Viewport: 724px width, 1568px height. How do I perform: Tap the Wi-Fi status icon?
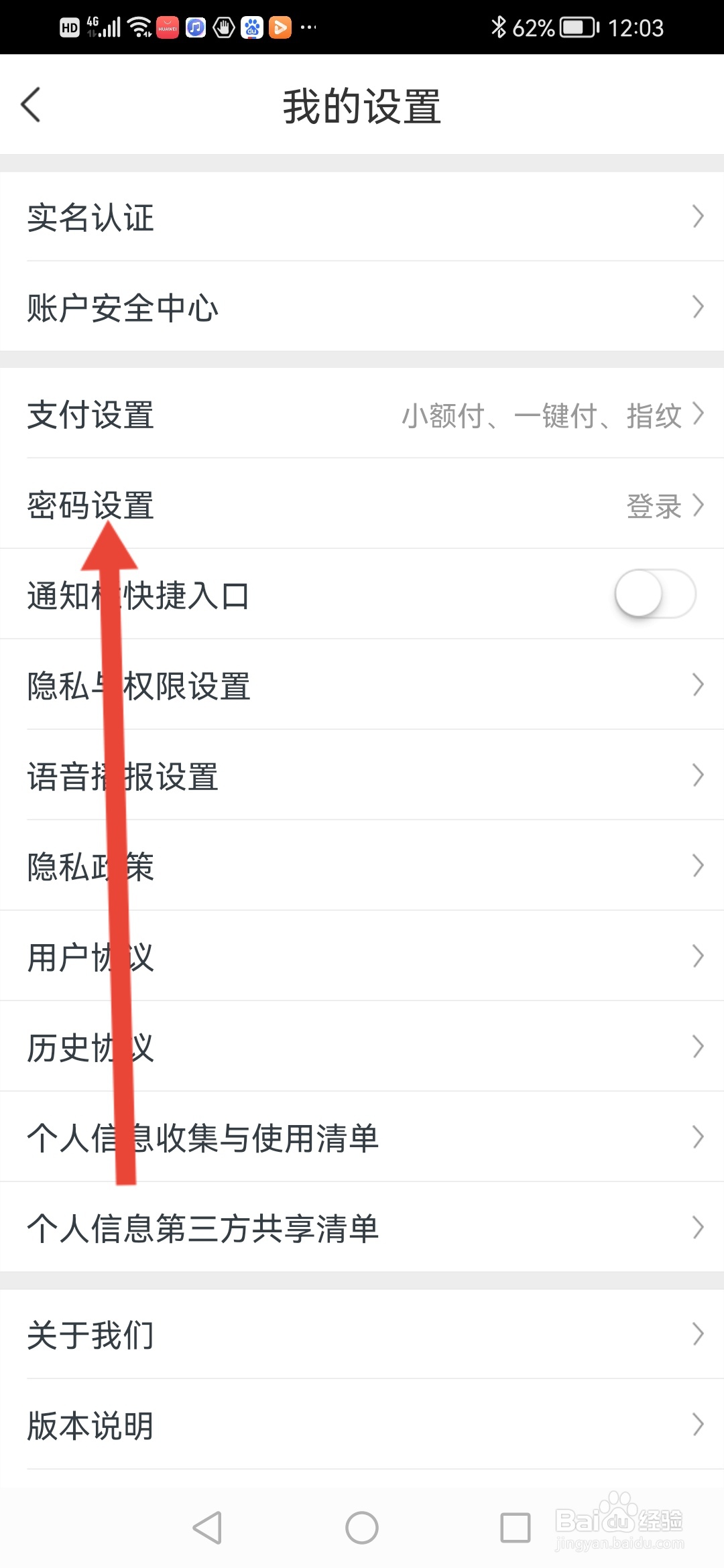point(139,27)
